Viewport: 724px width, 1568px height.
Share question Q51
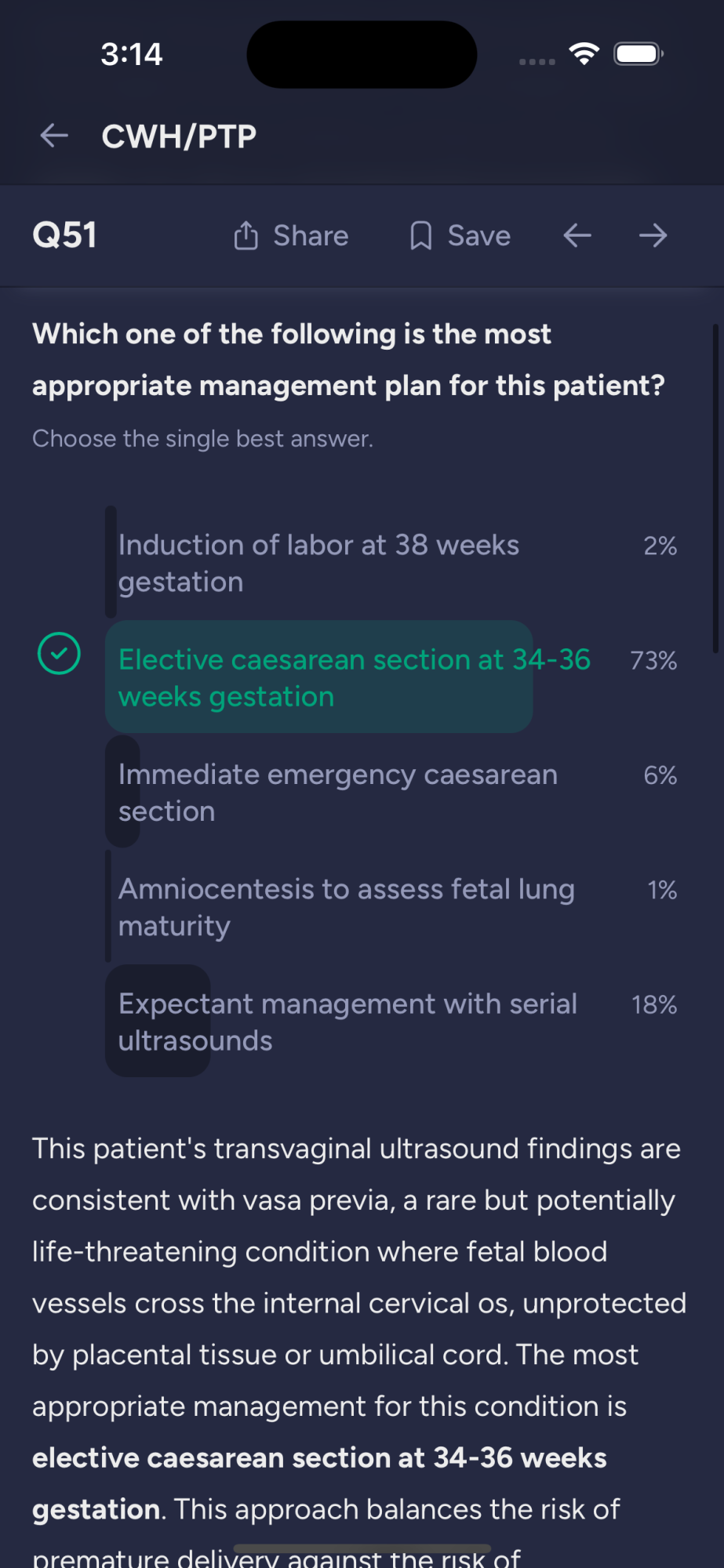pyautogui.click(x=290, y=235)
